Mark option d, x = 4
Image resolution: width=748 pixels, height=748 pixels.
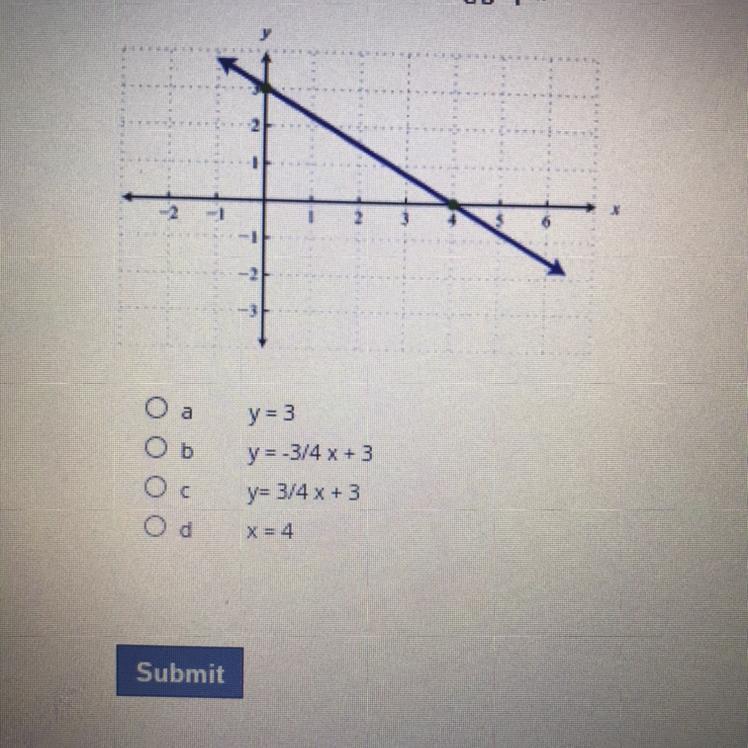[154, 525]
